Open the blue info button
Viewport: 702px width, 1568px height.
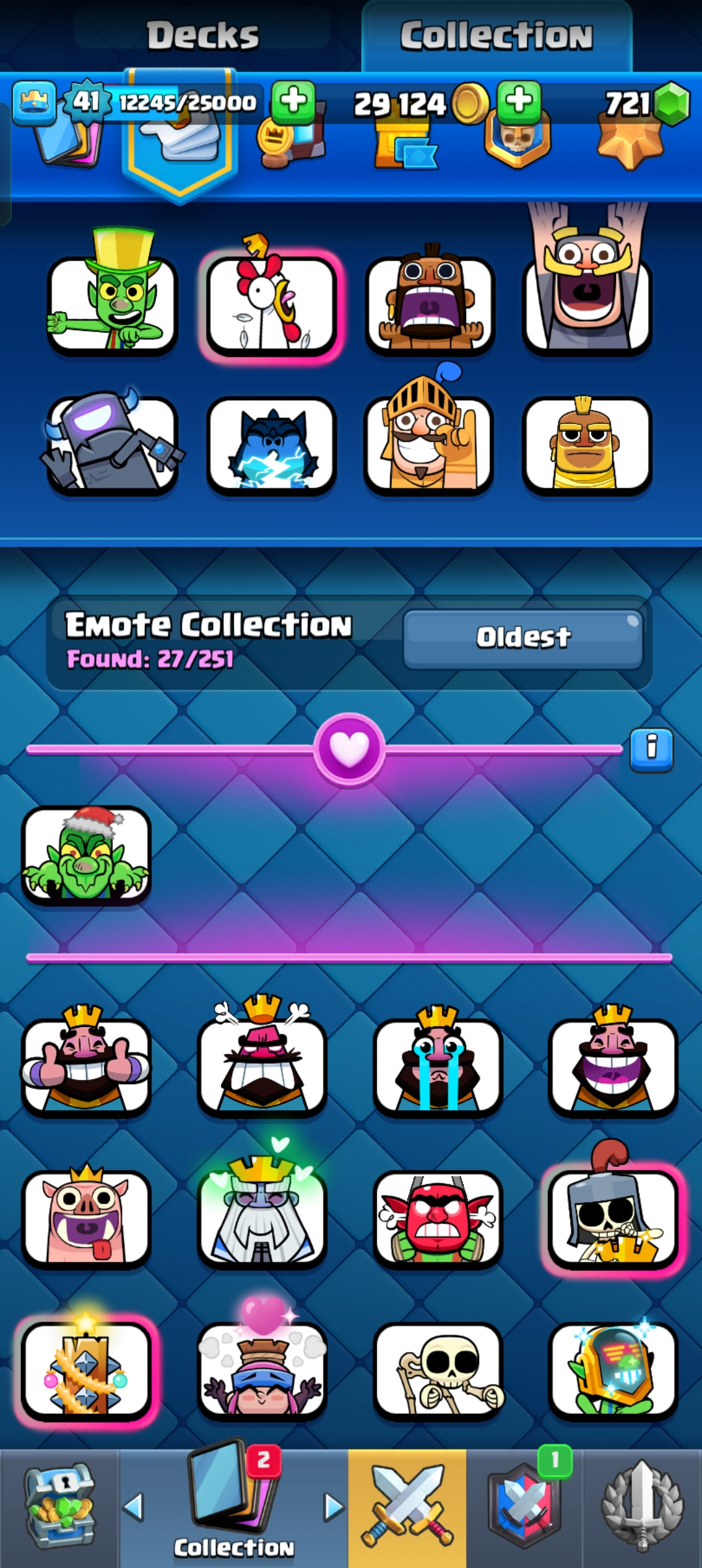[651, 749]
